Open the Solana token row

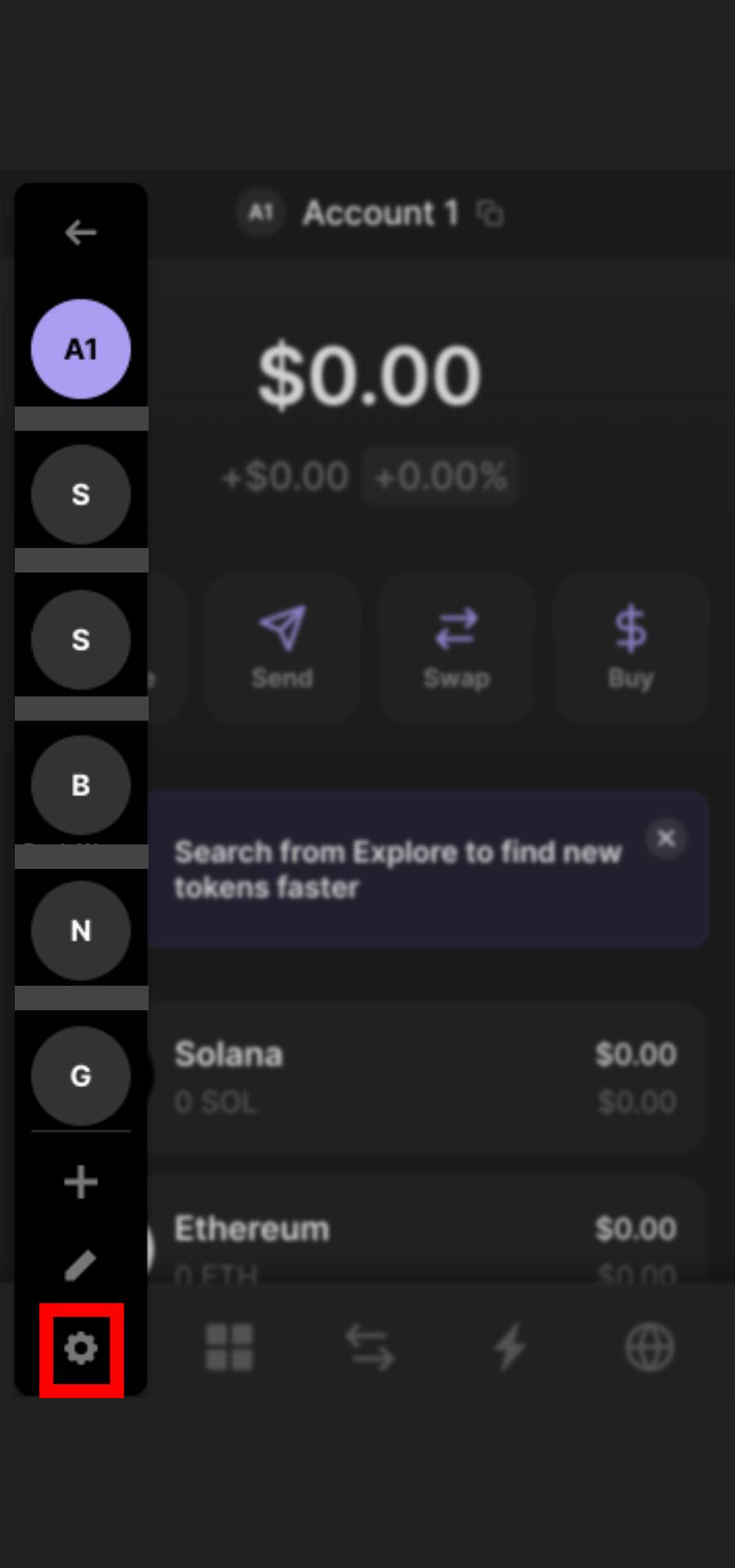(x=426, y=1077)
